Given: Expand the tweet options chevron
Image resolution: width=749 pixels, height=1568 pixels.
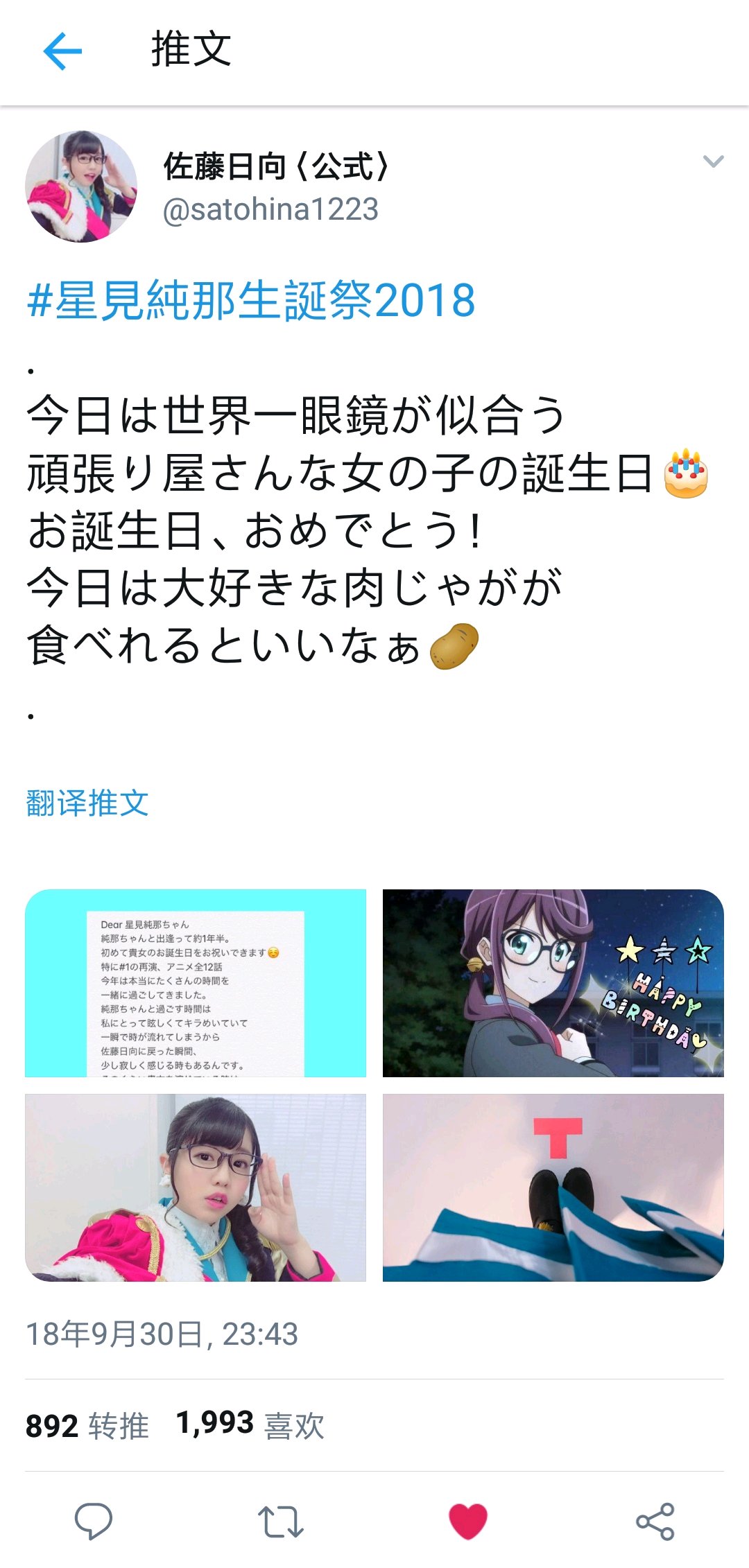Looking at the screenshot, I should point(713,162).
